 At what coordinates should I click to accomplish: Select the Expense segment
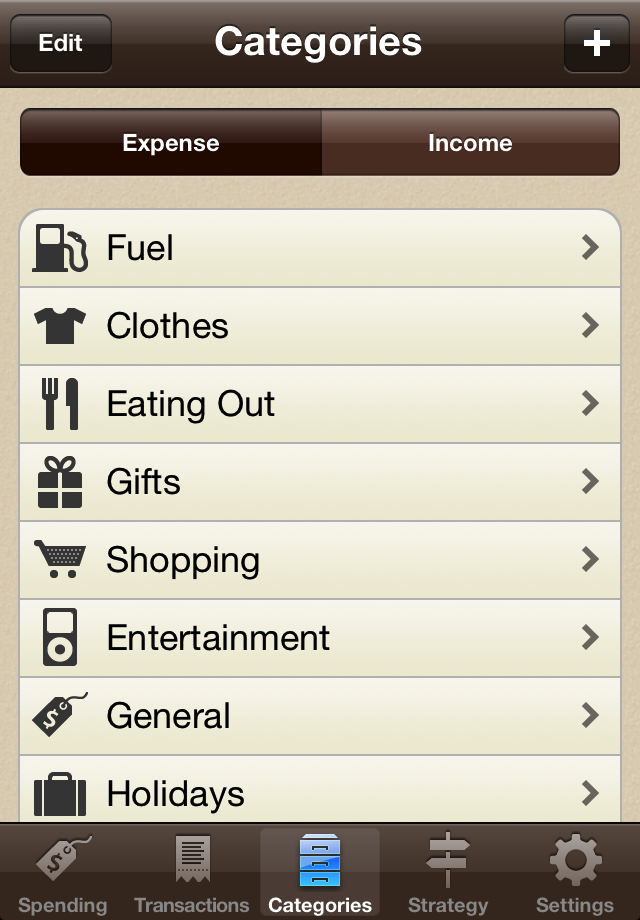pos(171,143)
